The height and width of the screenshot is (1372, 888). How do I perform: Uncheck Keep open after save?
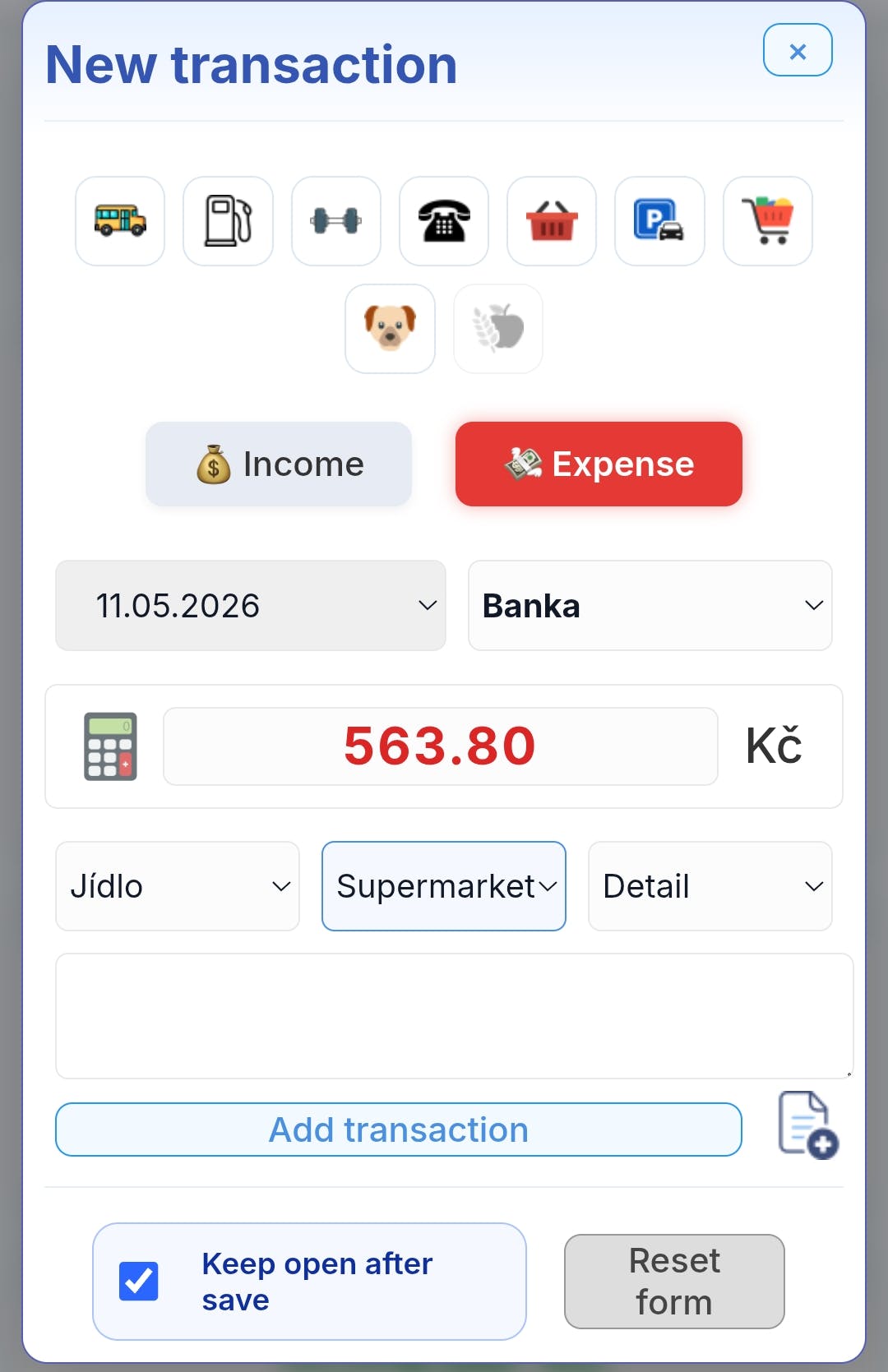pyautogui.click(x=139, y=1282)
